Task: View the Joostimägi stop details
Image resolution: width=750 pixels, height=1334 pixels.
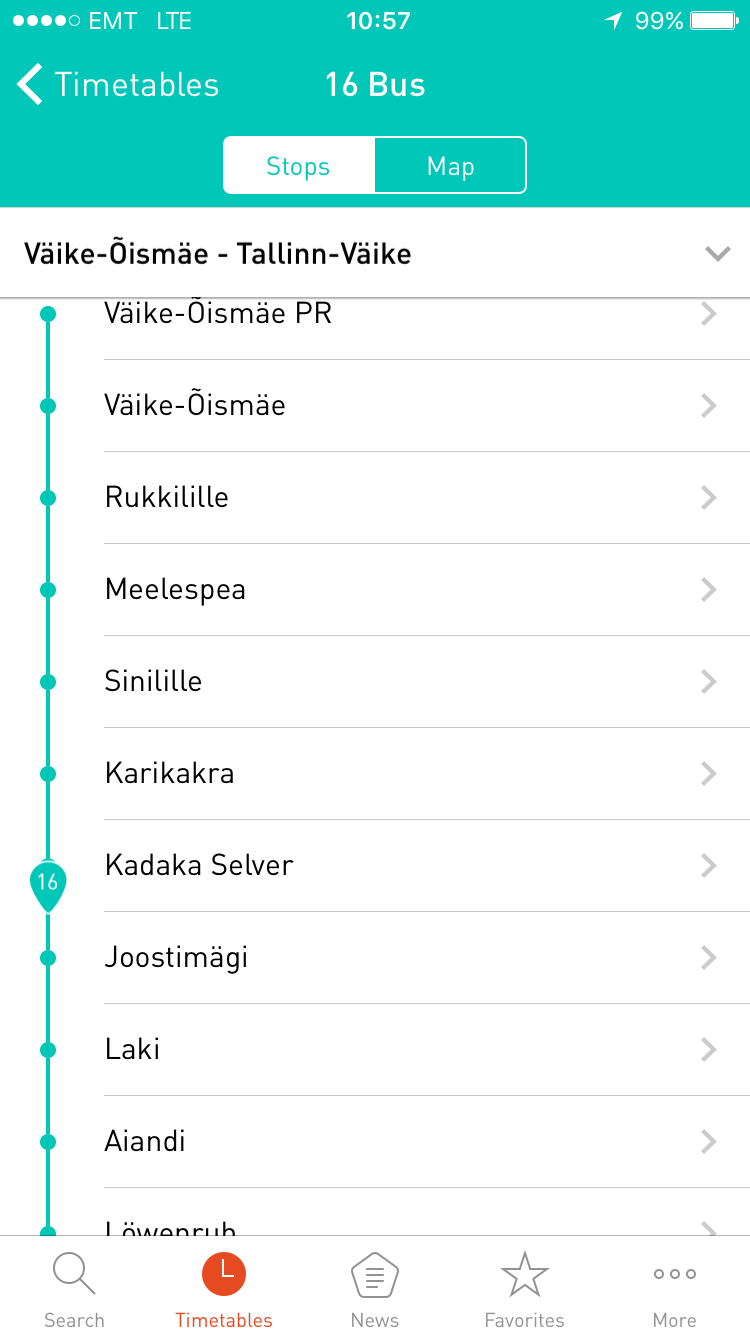Action: (x=427, y=958)
